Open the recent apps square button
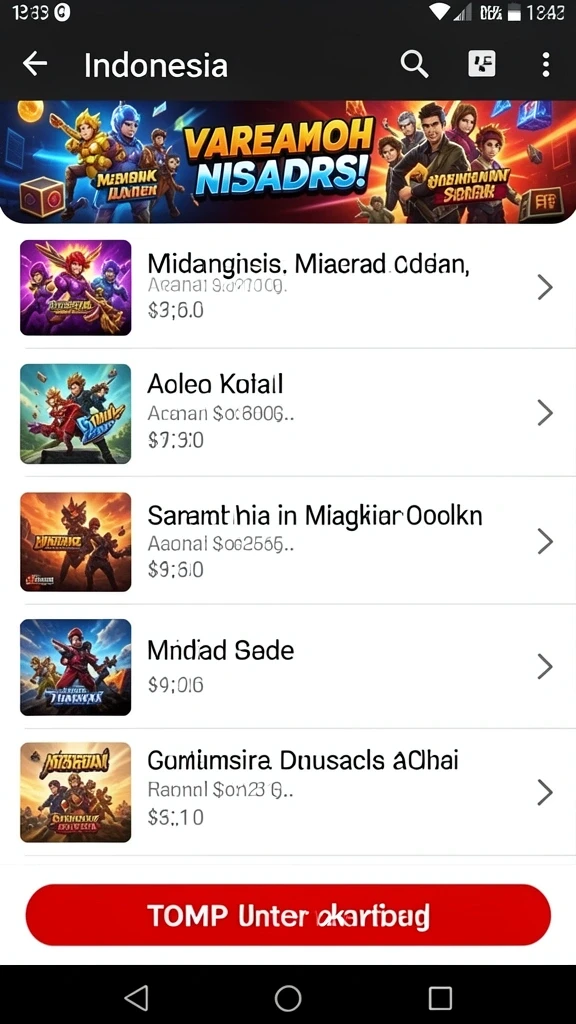The image size is (576, 1024). tap(440, 998)
